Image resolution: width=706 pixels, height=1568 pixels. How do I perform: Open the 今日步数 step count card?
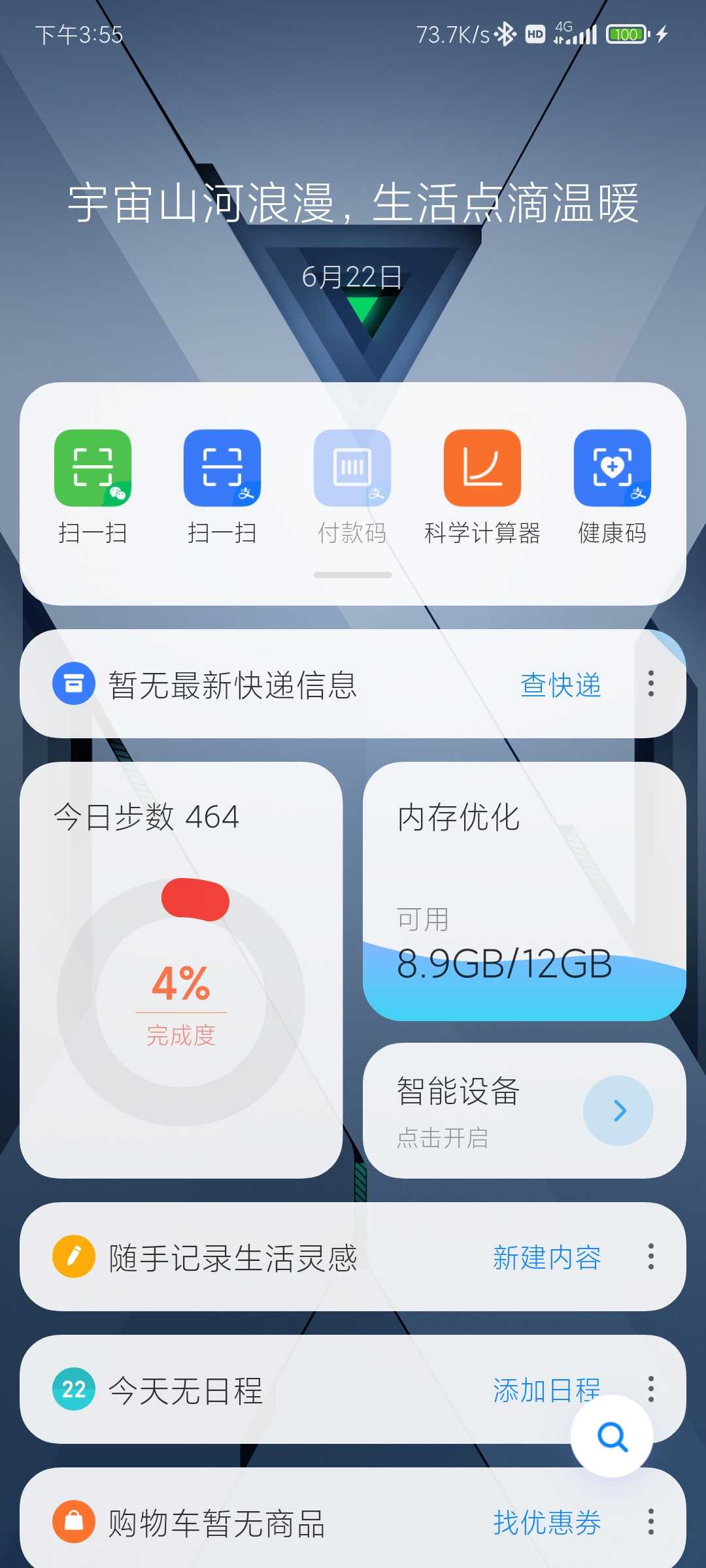181,970
